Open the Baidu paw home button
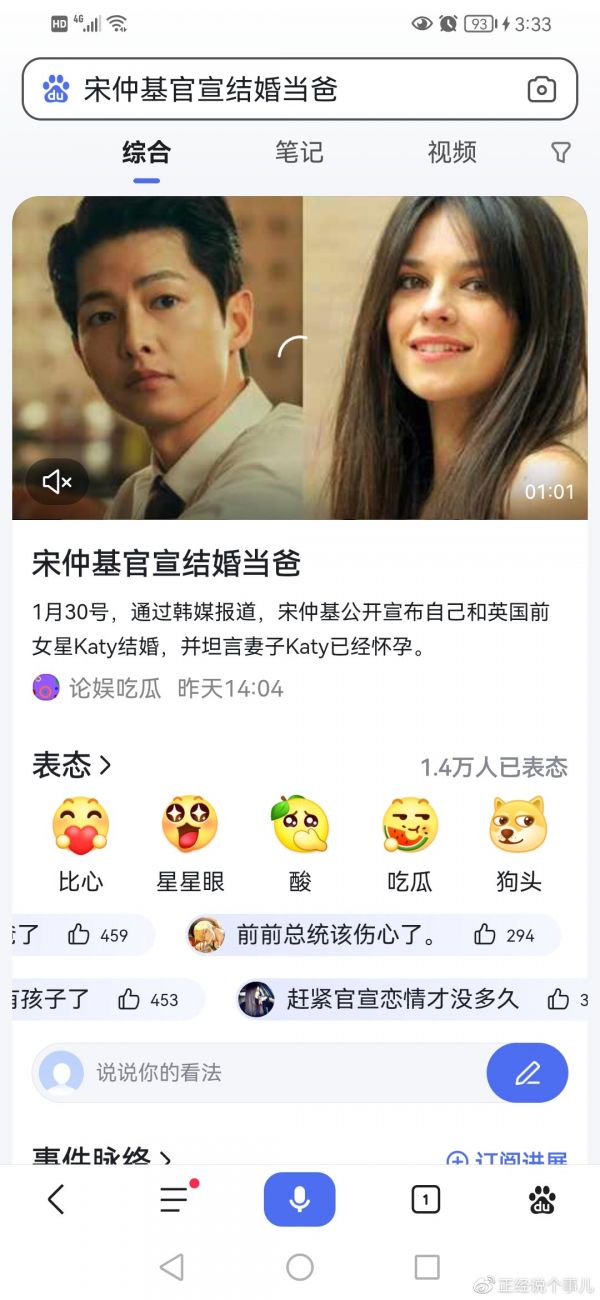The height and width of the screenshot is (1300, 600). 542,1199
